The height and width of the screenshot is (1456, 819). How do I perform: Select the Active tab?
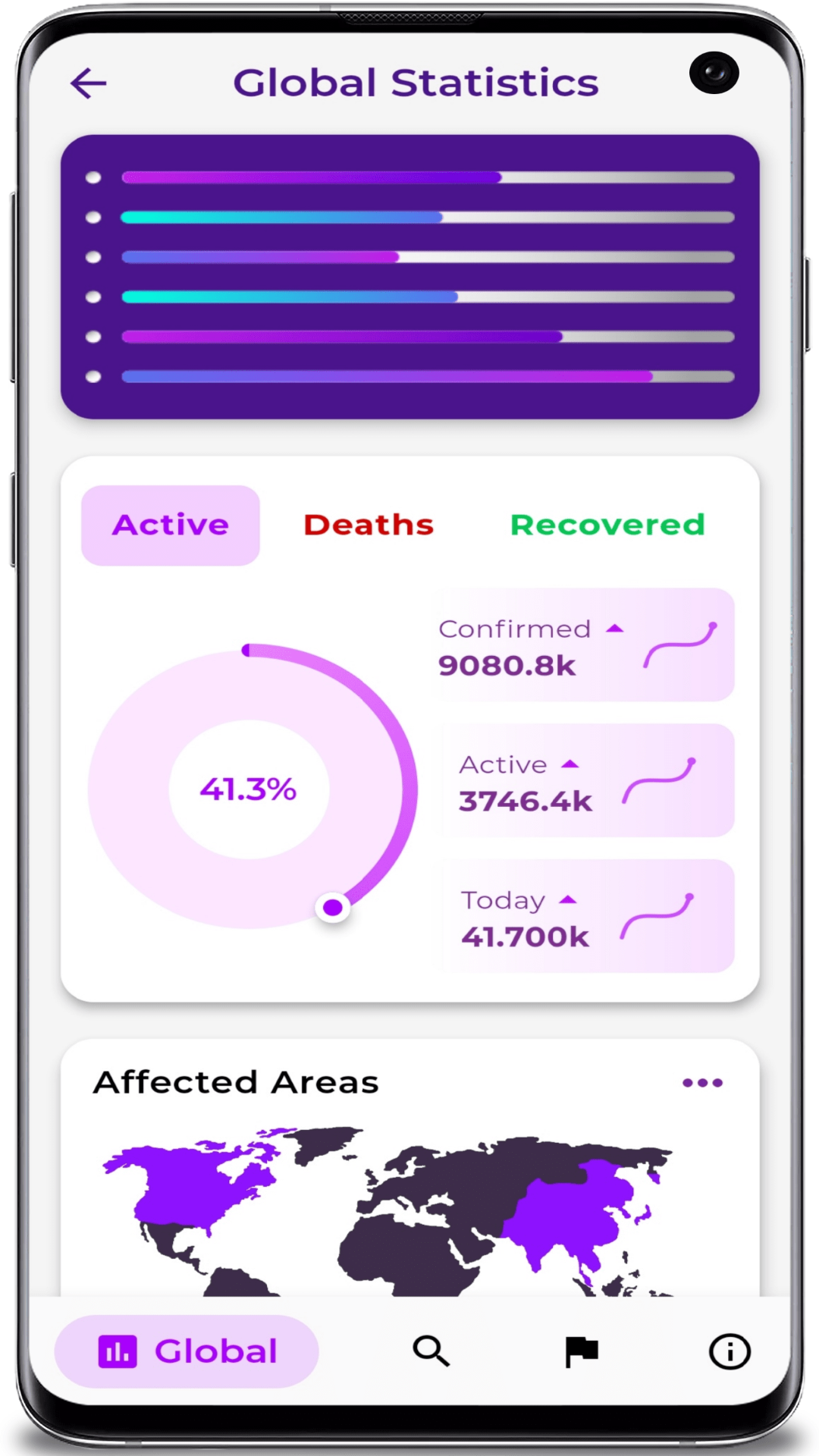coord(171,525)
